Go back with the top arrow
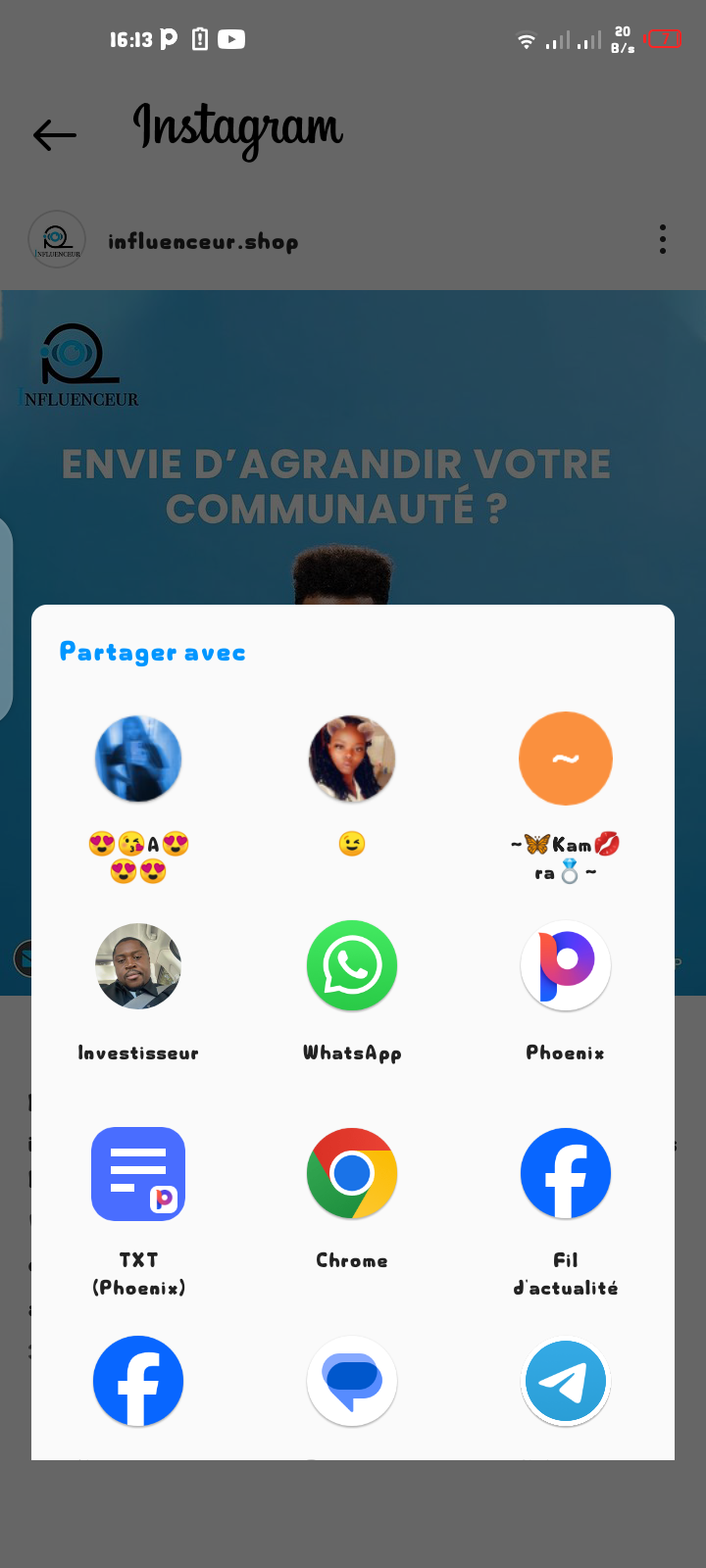 coord(54,134)
